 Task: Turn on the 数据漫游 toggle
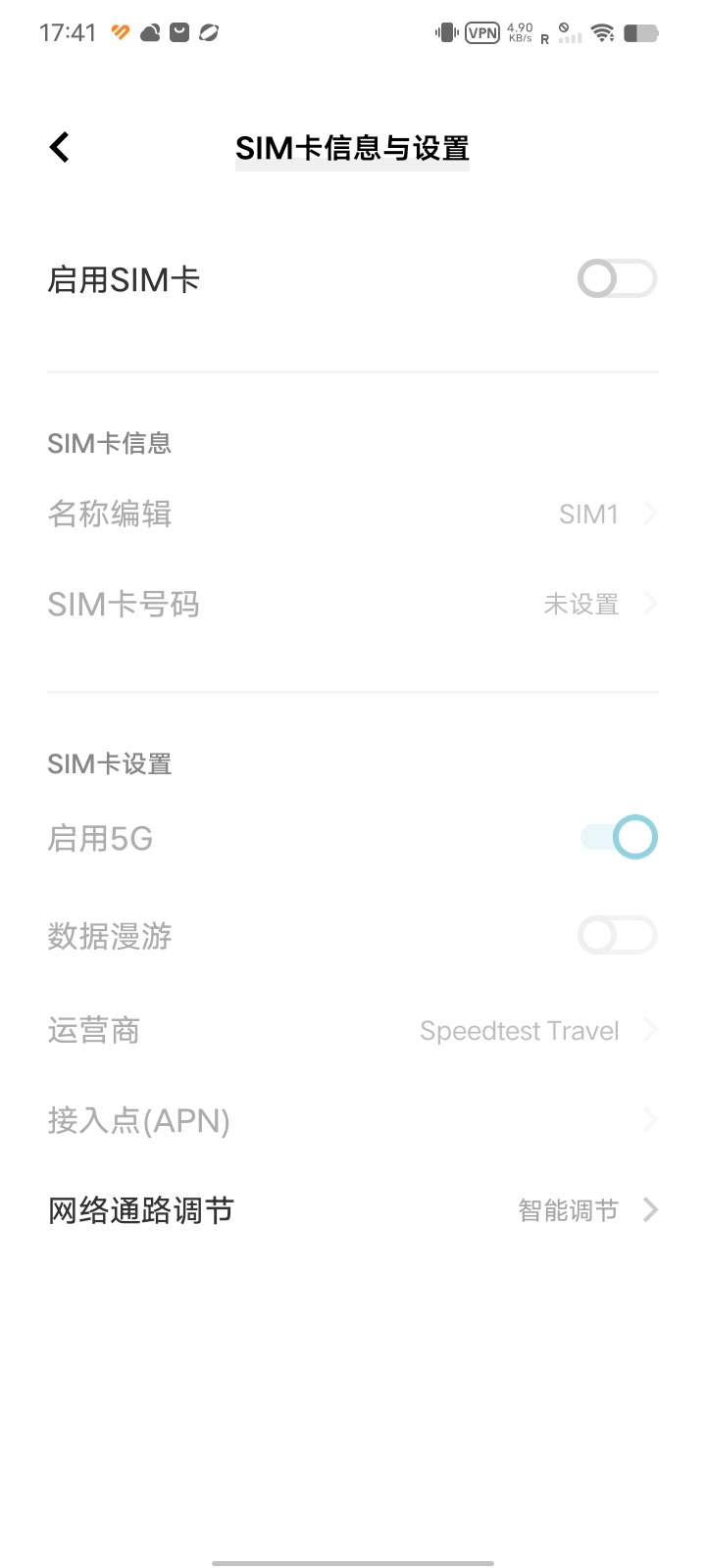point(617,936)
